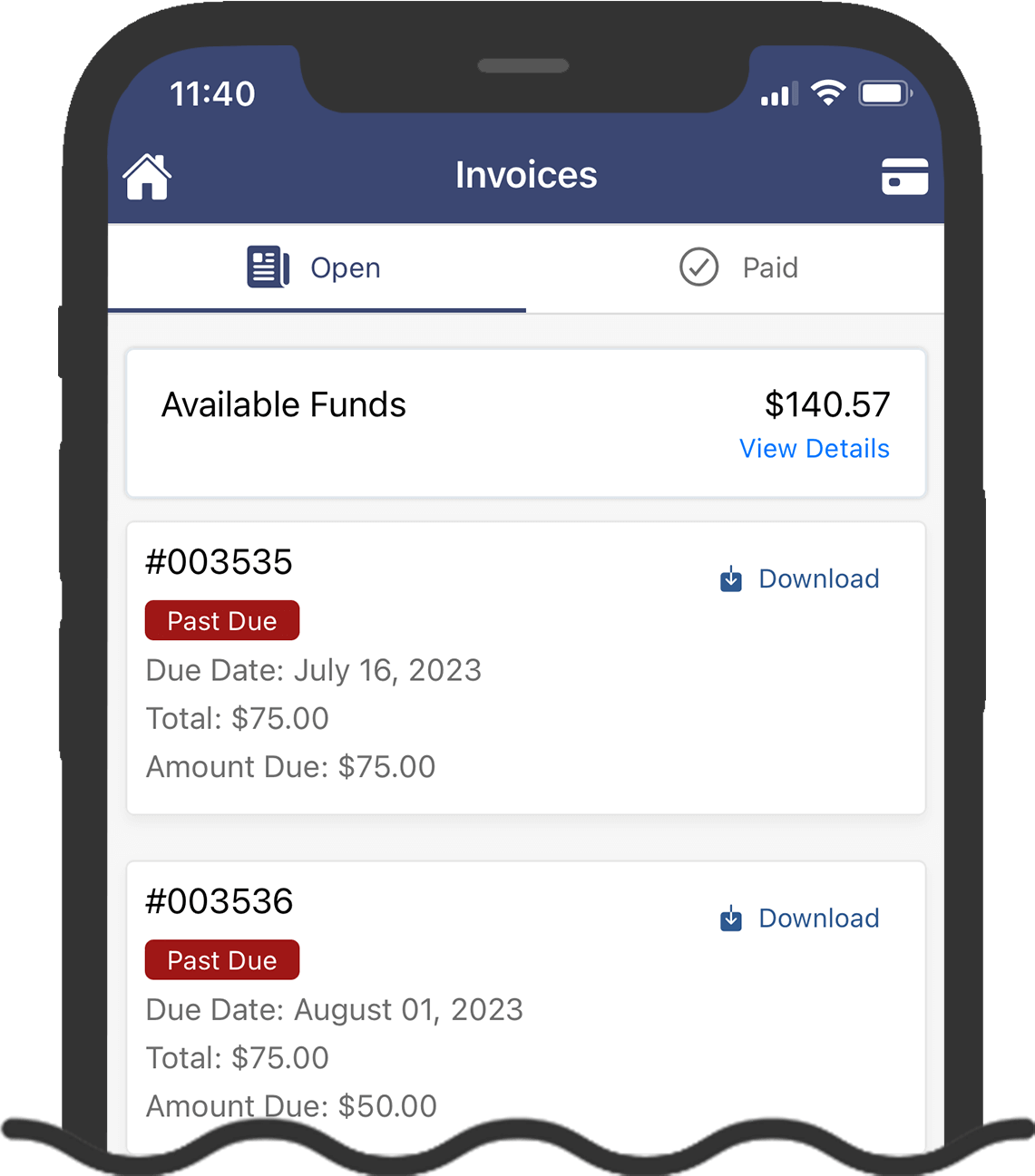Screen dimensions: 1035x1176
Task: Click the $140.57 available funds amount
Action: (x=827, y=404)
